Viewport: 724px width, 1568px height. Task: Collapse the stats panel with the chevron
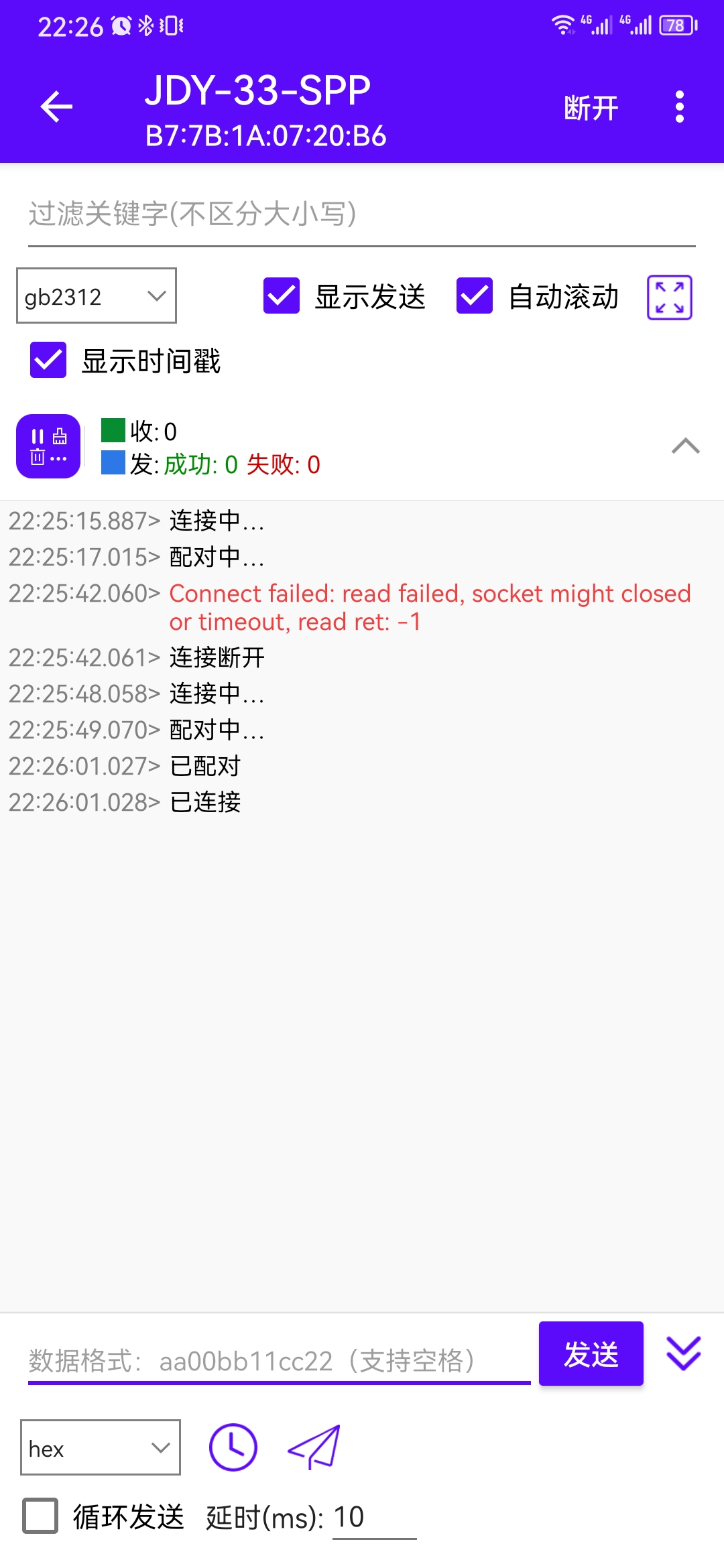click(x=685, y=446)
